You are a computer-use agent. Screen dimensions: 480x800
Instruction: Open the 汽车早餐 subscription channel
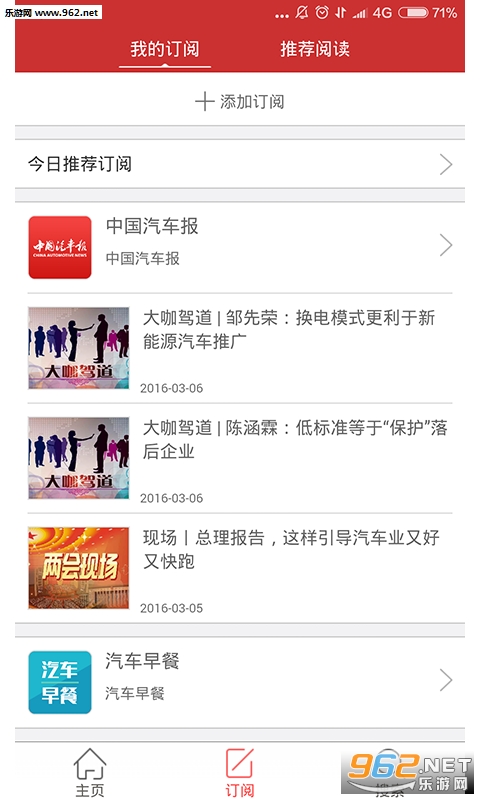[240, 682]
